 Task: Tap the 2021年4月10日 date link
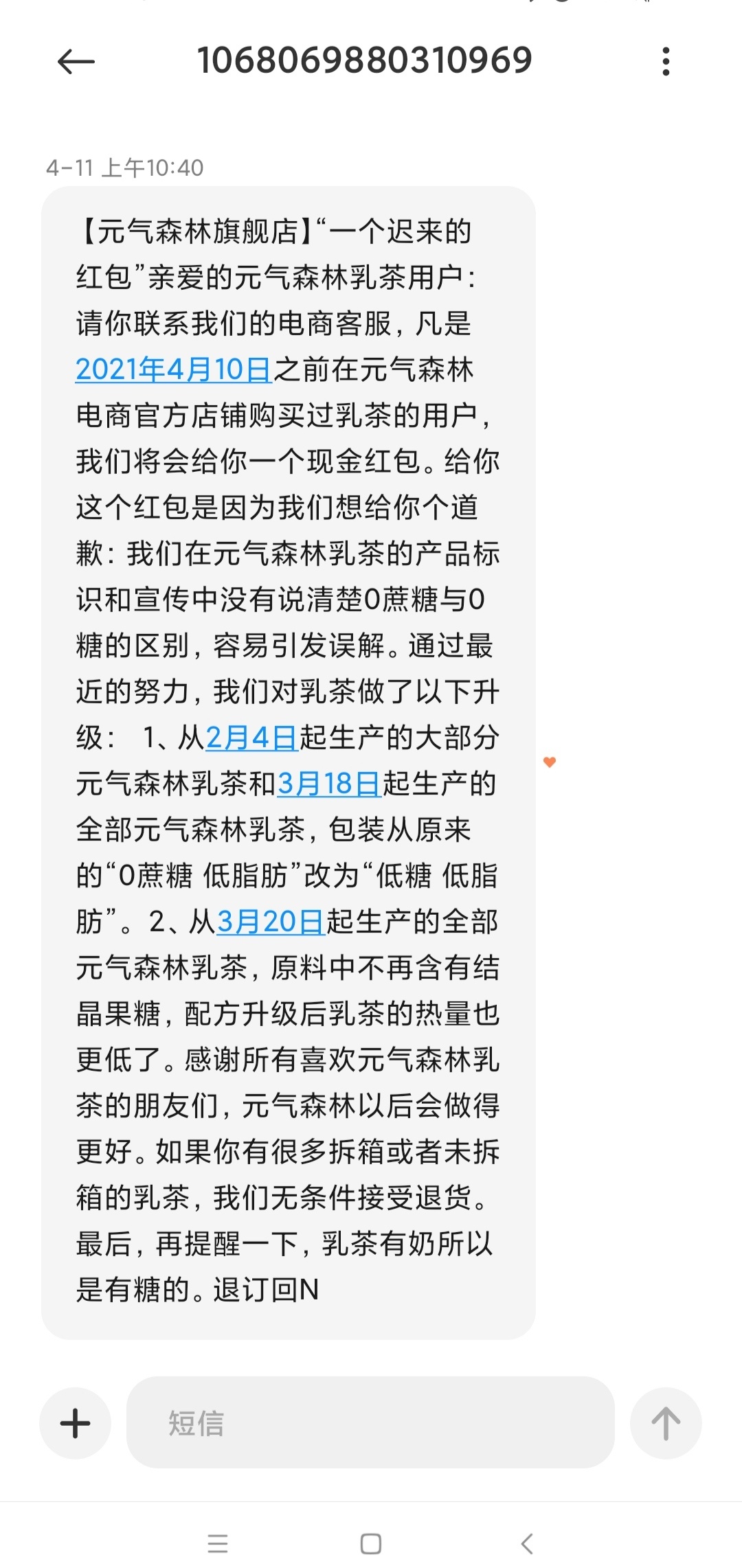[174, 370]
